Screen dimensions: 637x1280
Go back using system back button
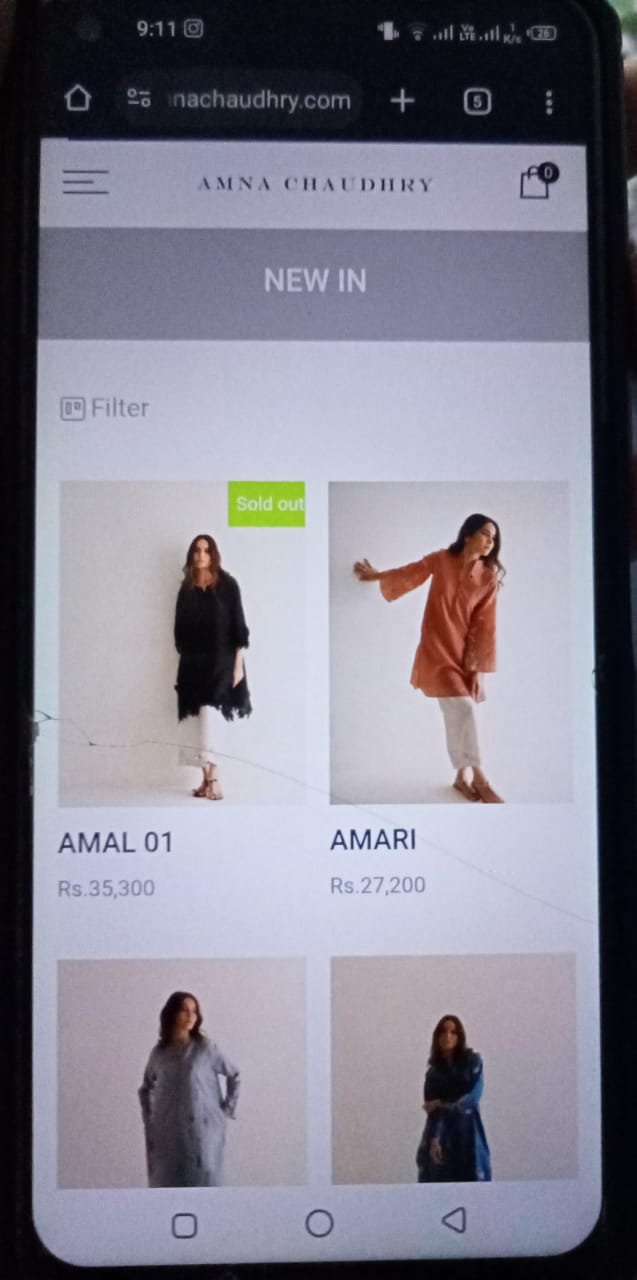[454, 1220]
